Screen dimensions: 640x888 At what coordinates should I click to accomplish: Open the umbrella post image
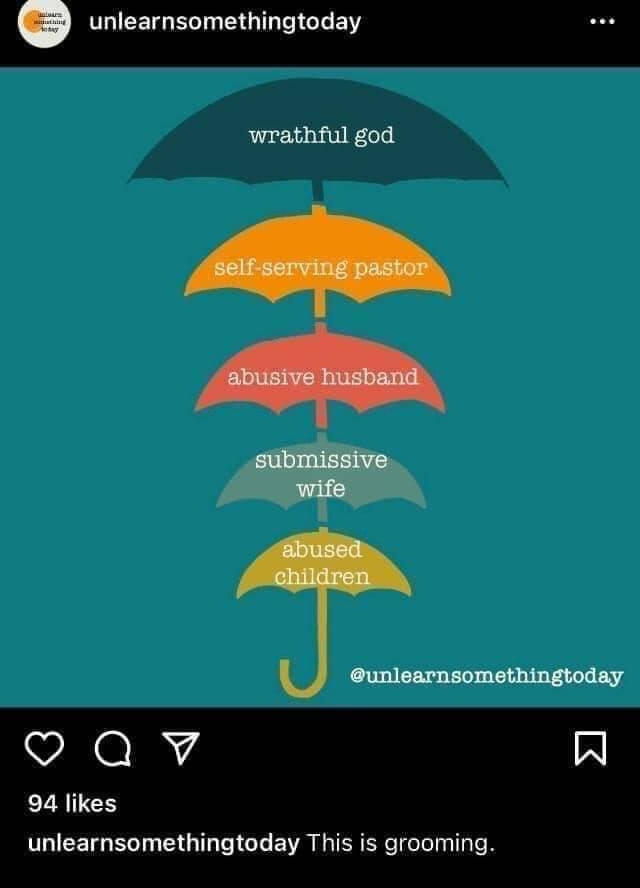click(x=320, y=385)
